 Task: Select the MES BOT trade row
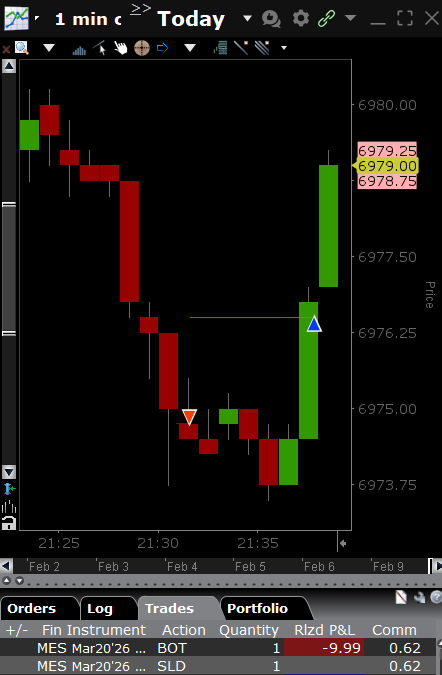pos(218,648)
